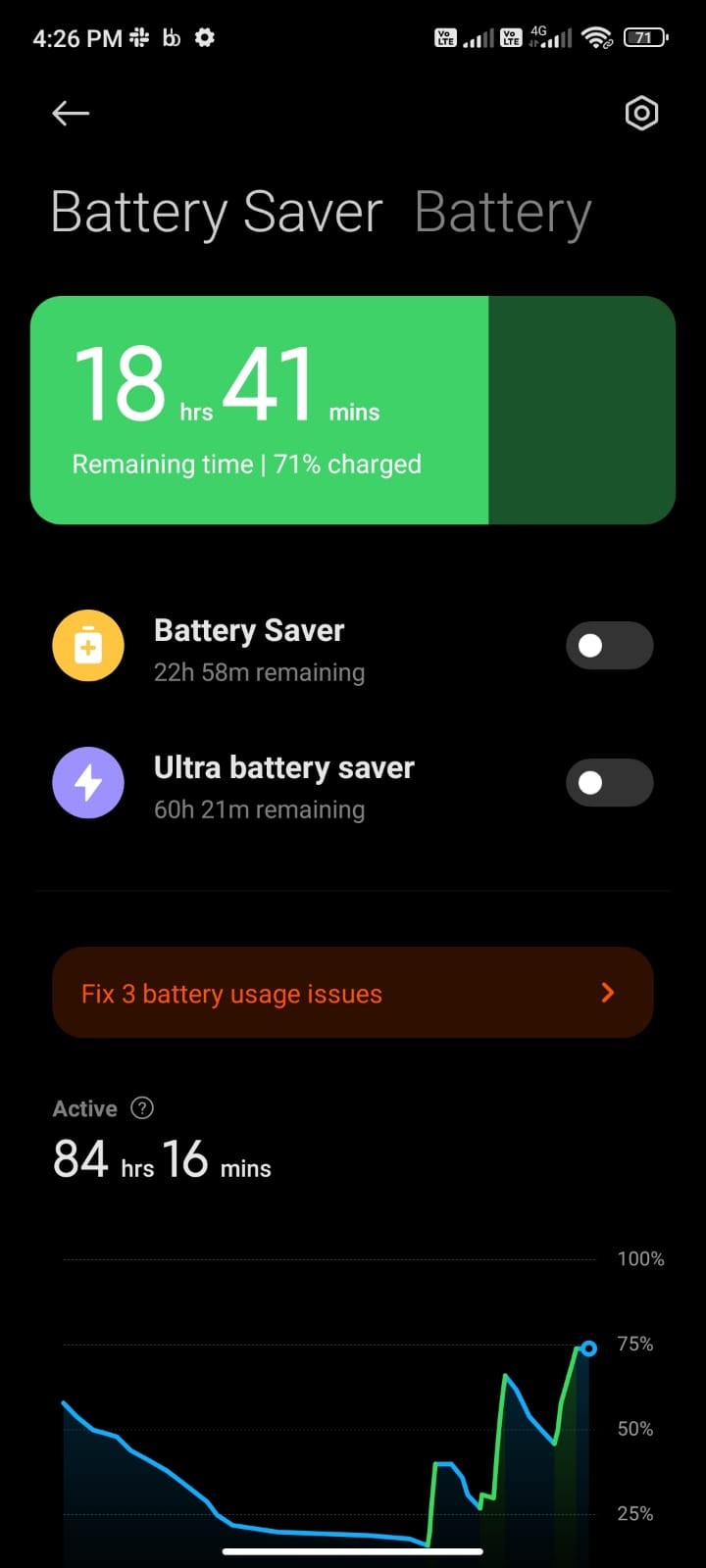
Task: Expand battery usage issues via the chevron
Action: (x=608, y=993)
